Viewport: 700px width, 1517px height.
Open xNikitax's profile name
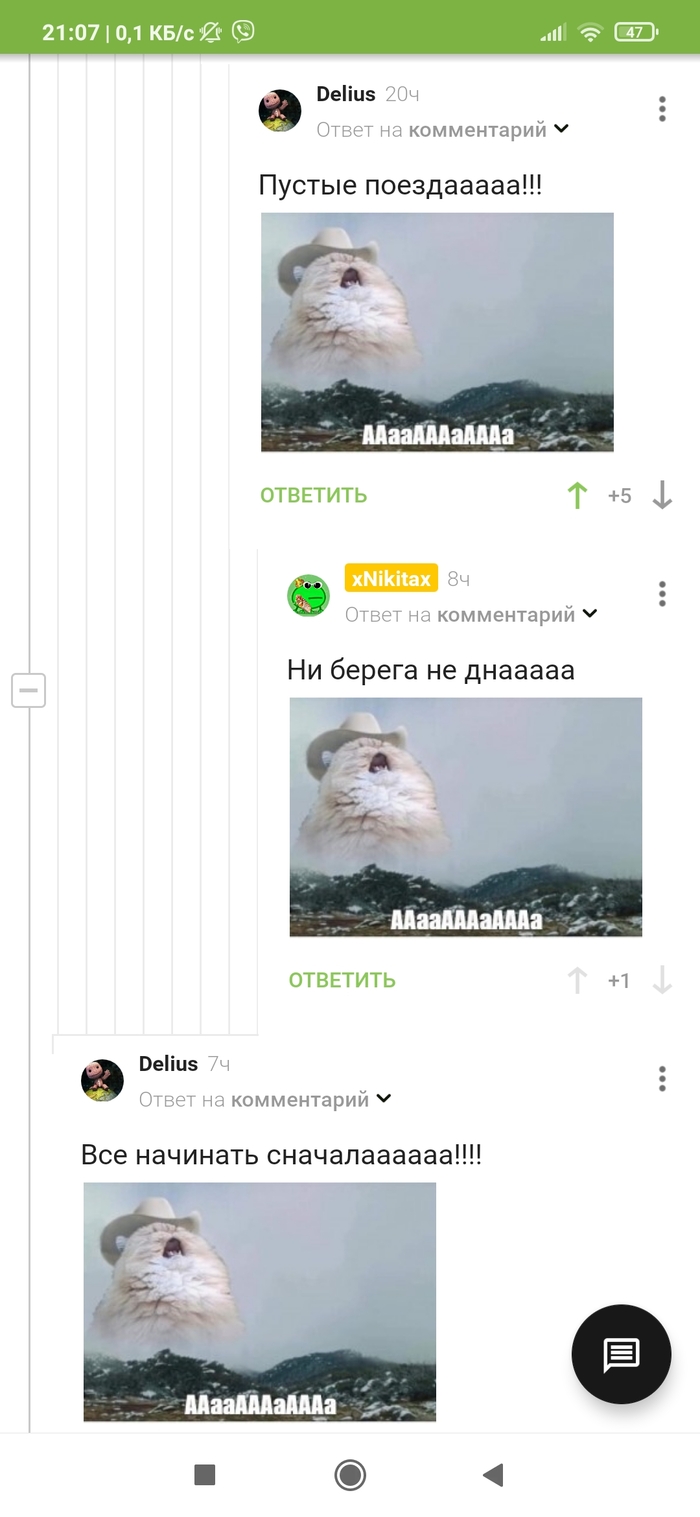[x=391, y=578]
